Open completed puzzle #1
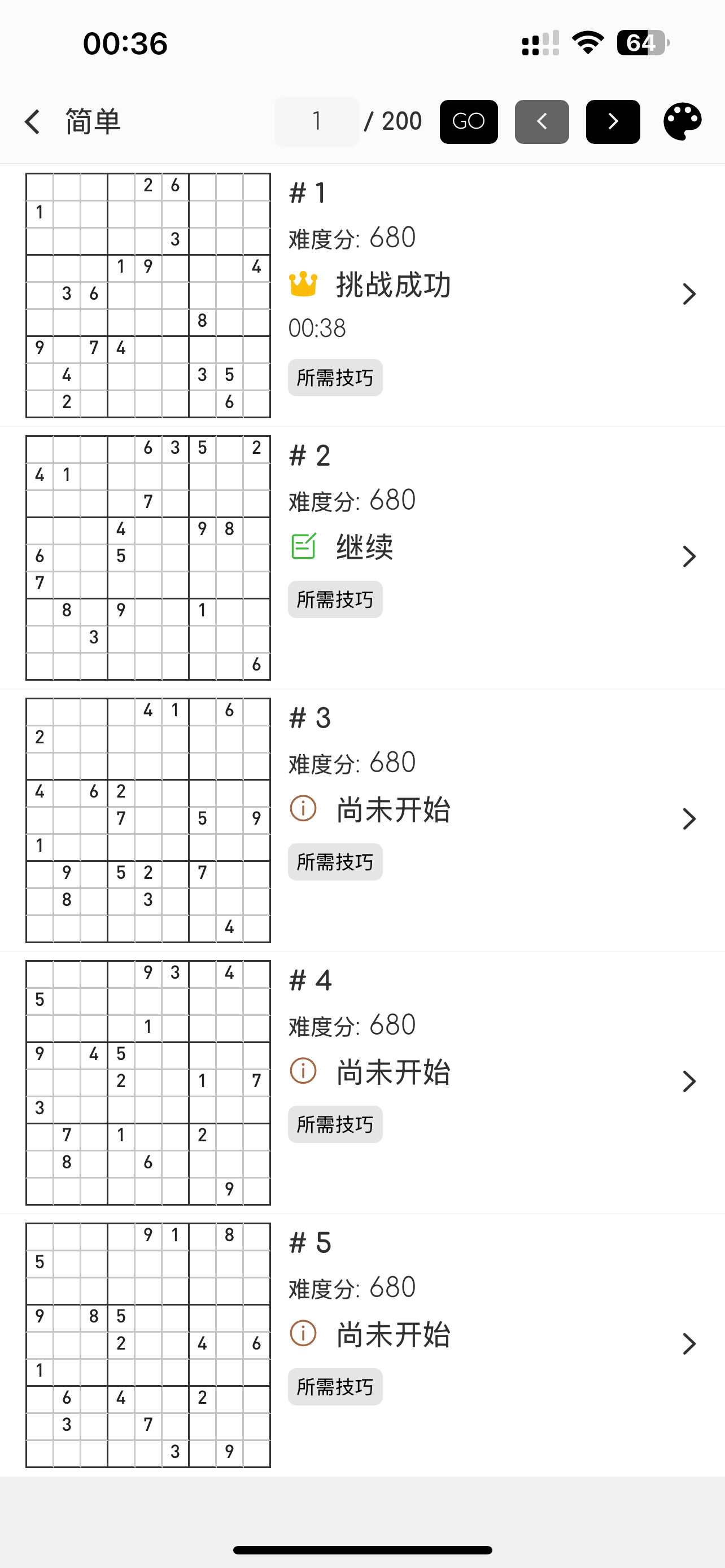Screen dimensions: 725x1568 (688, 294)
